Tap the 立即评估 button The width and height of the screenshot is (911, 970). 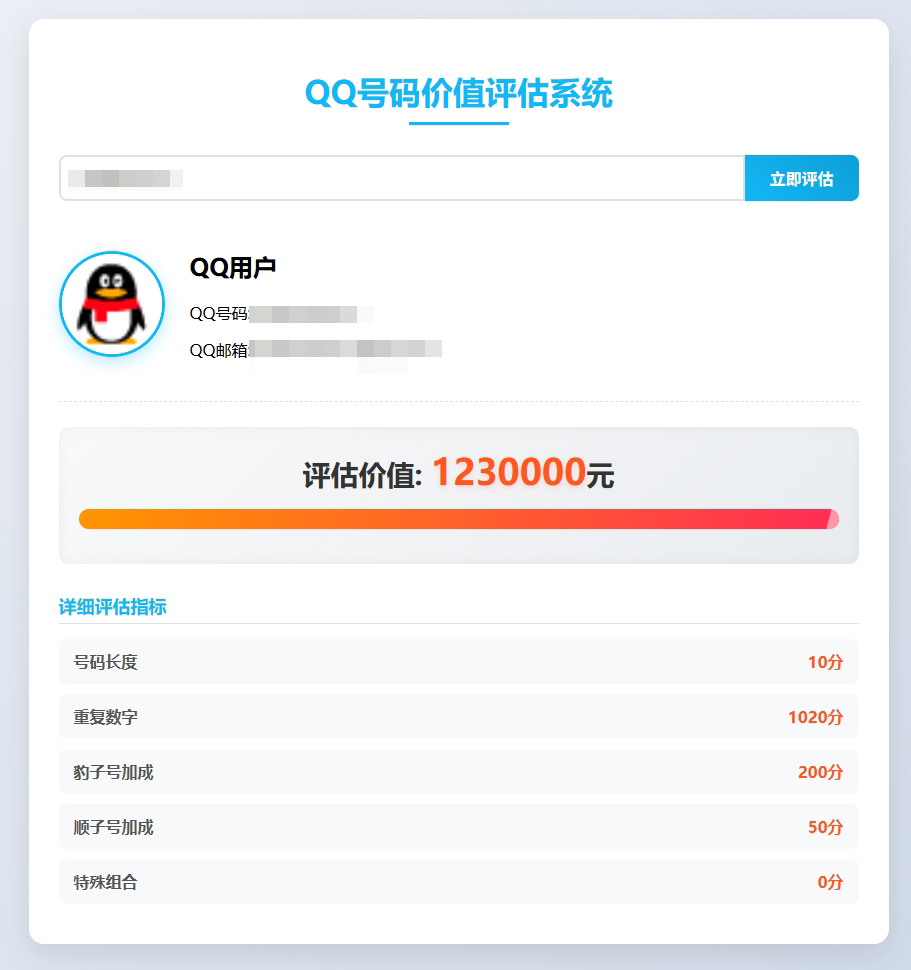(801, 179)
